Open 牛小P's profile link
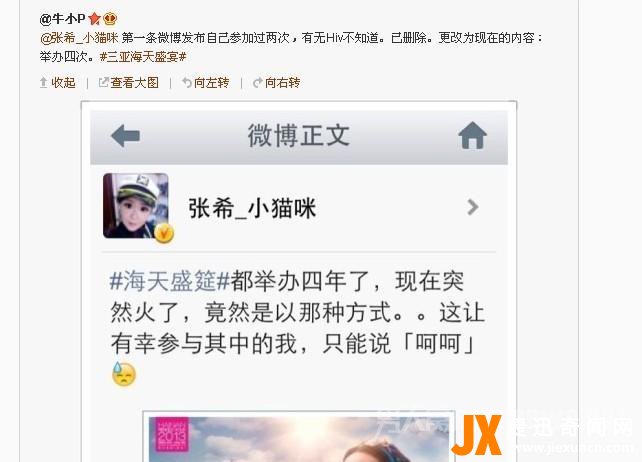The width and height of the screenshot is (642, 462). (x=62, y=19)
